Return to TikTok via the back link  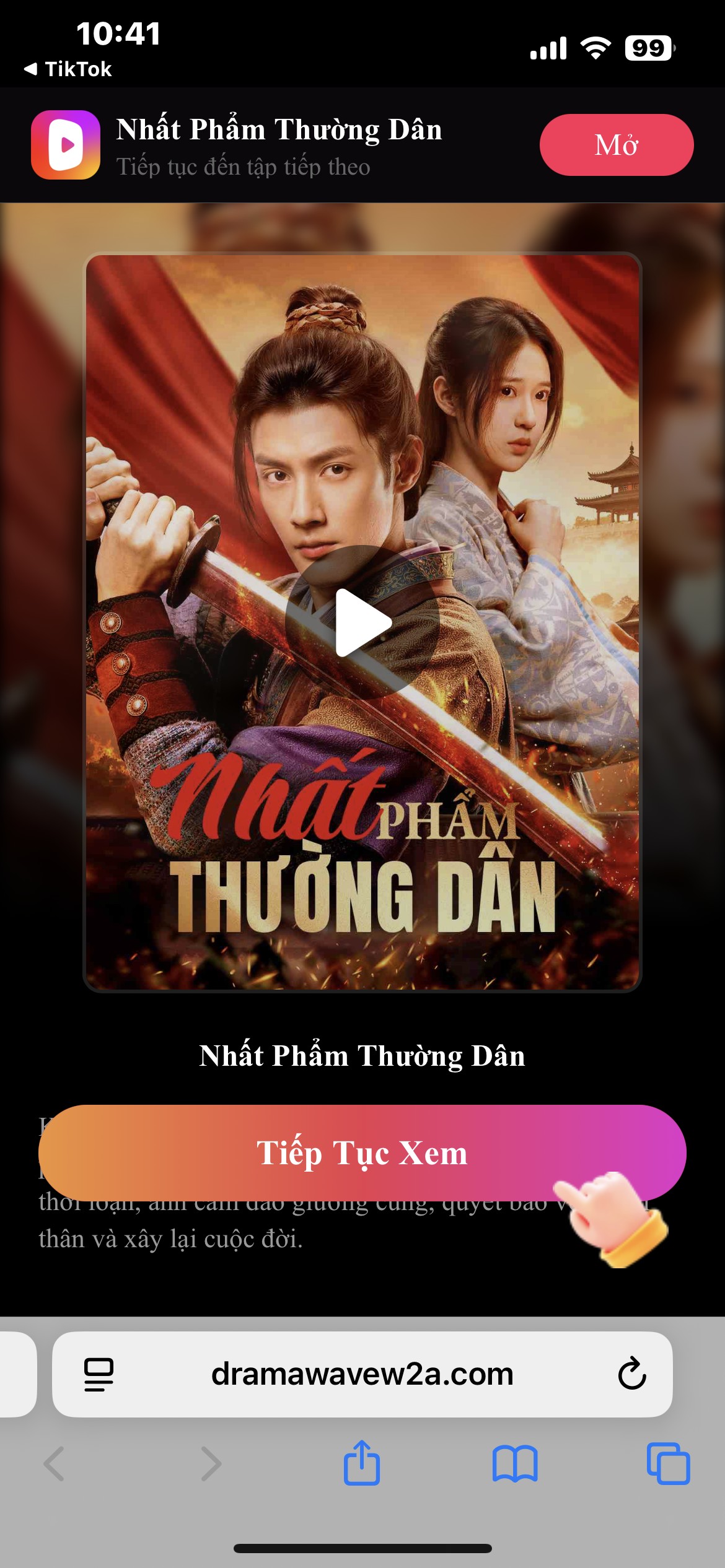coord(68,69)
